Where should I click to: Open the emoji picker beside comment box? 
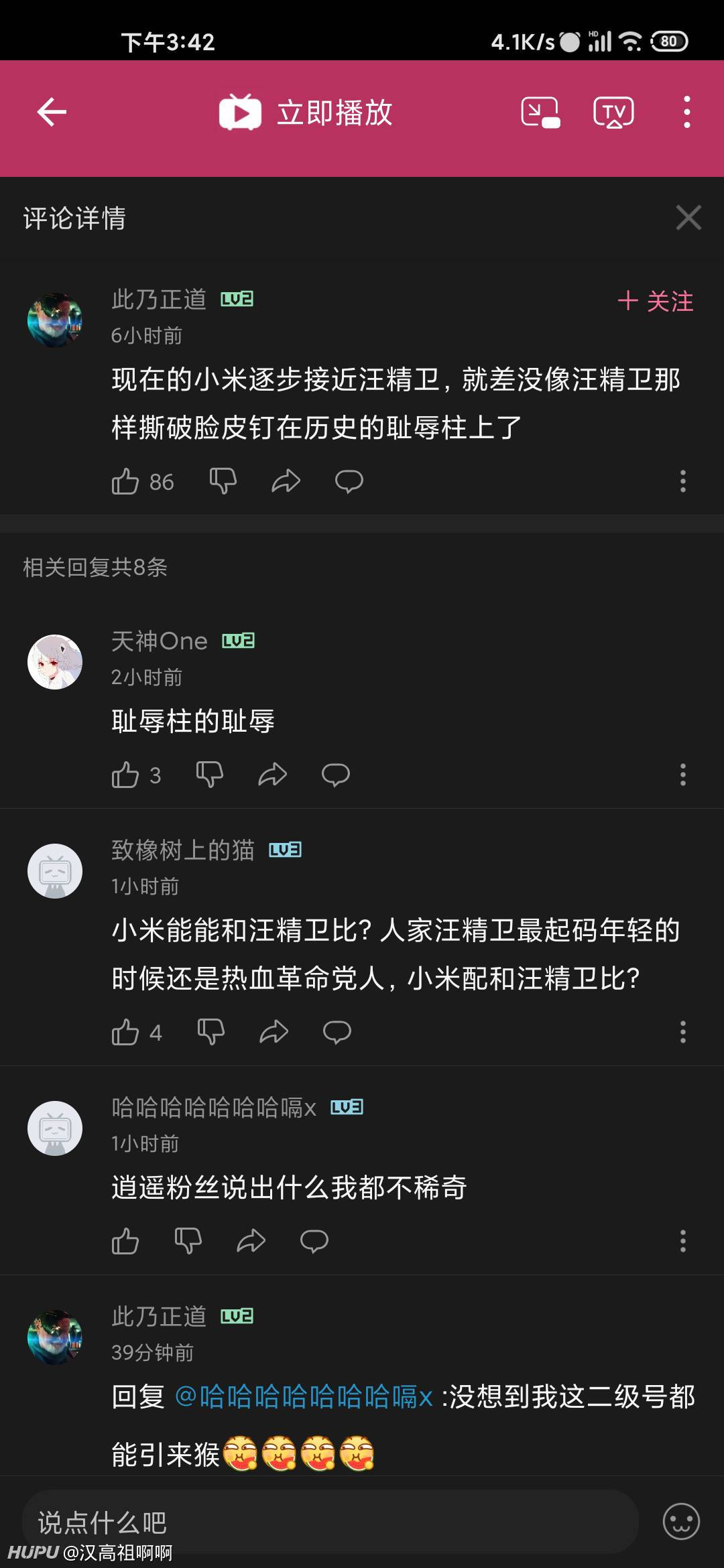click(681, 1521)
